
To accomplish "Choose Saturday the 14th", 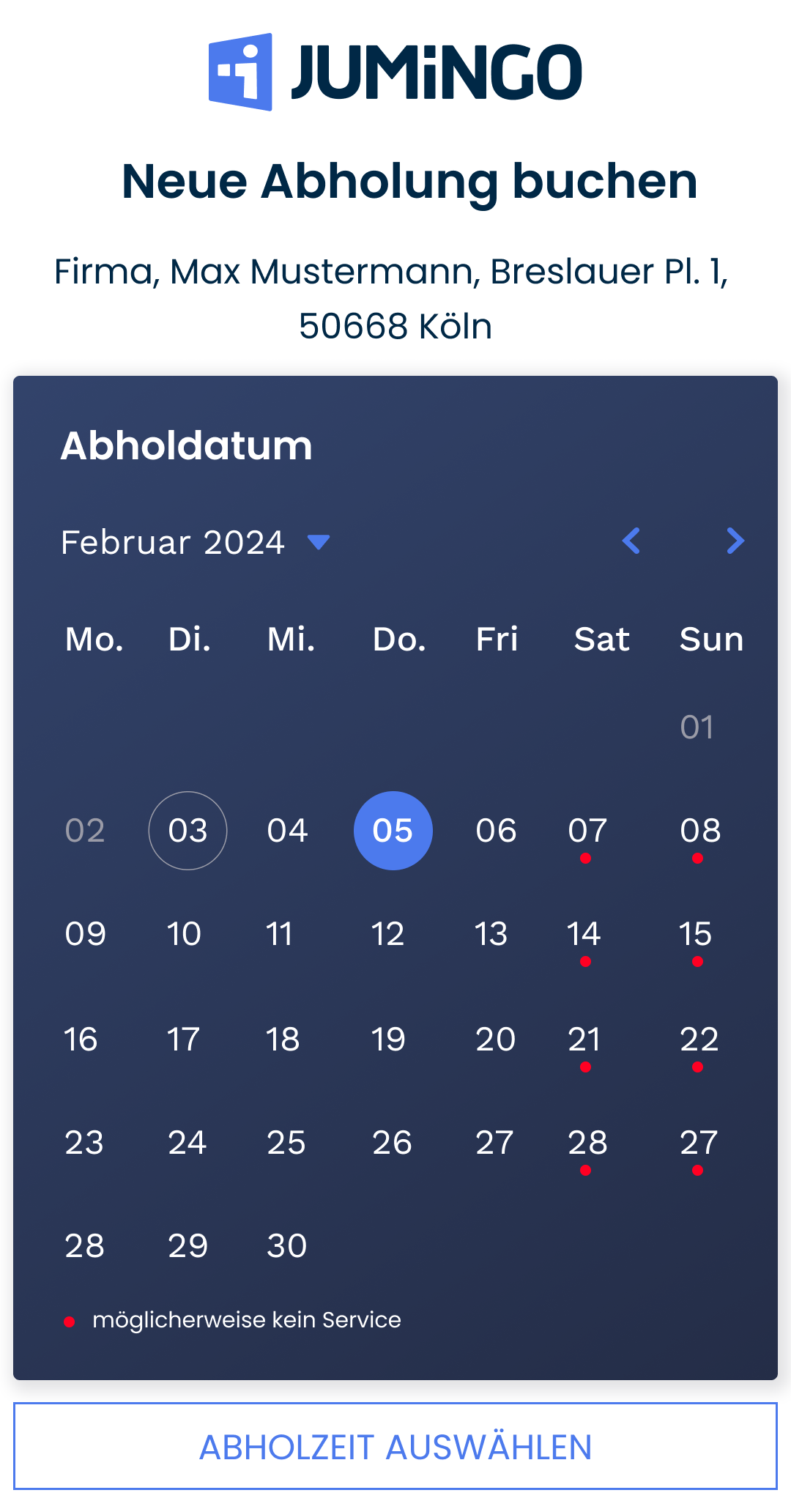I will point(584,933).
